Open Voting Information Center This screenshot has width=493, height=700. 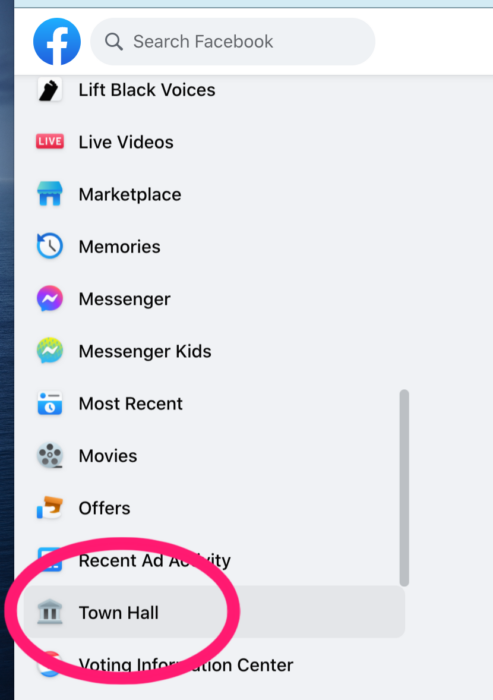214,664
